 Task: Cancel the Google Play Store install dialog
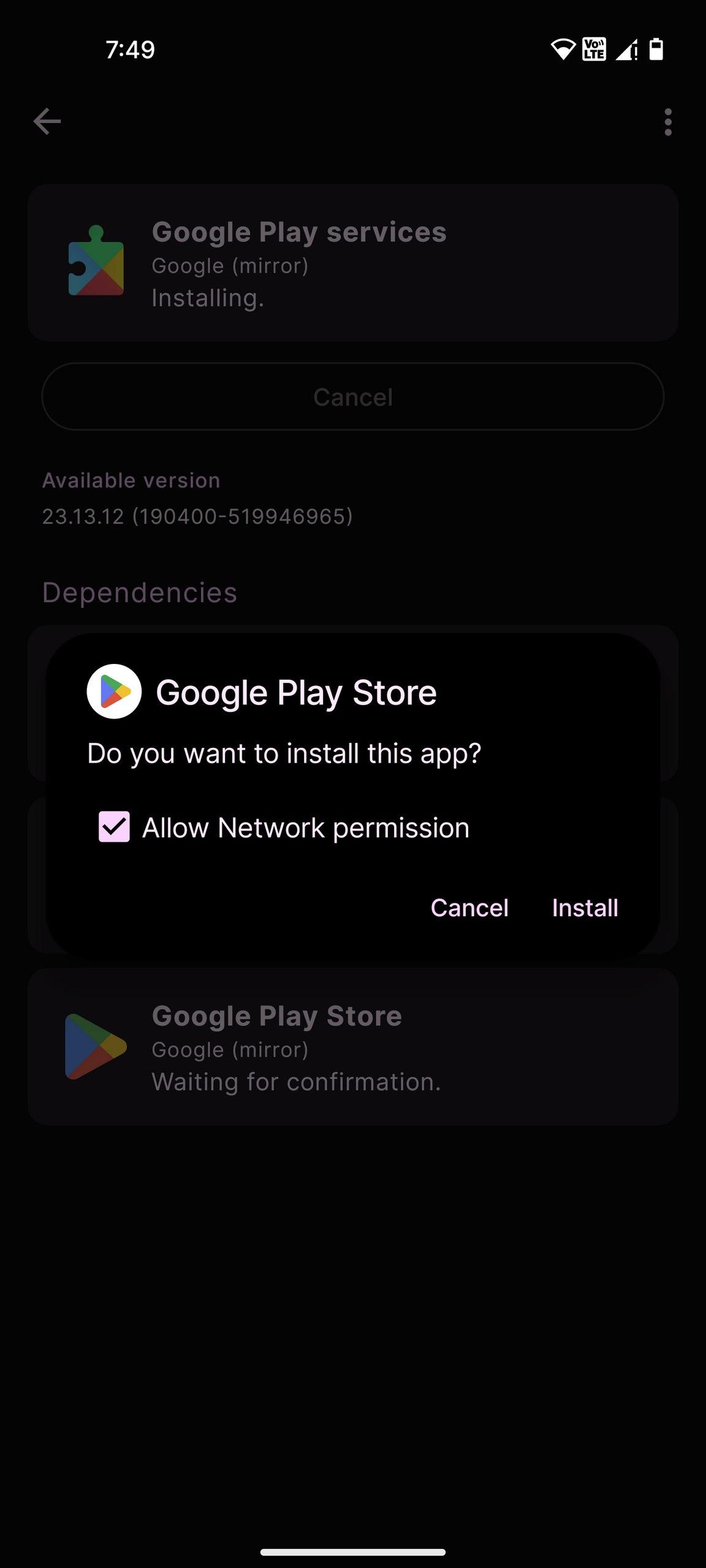click(469, 908)
